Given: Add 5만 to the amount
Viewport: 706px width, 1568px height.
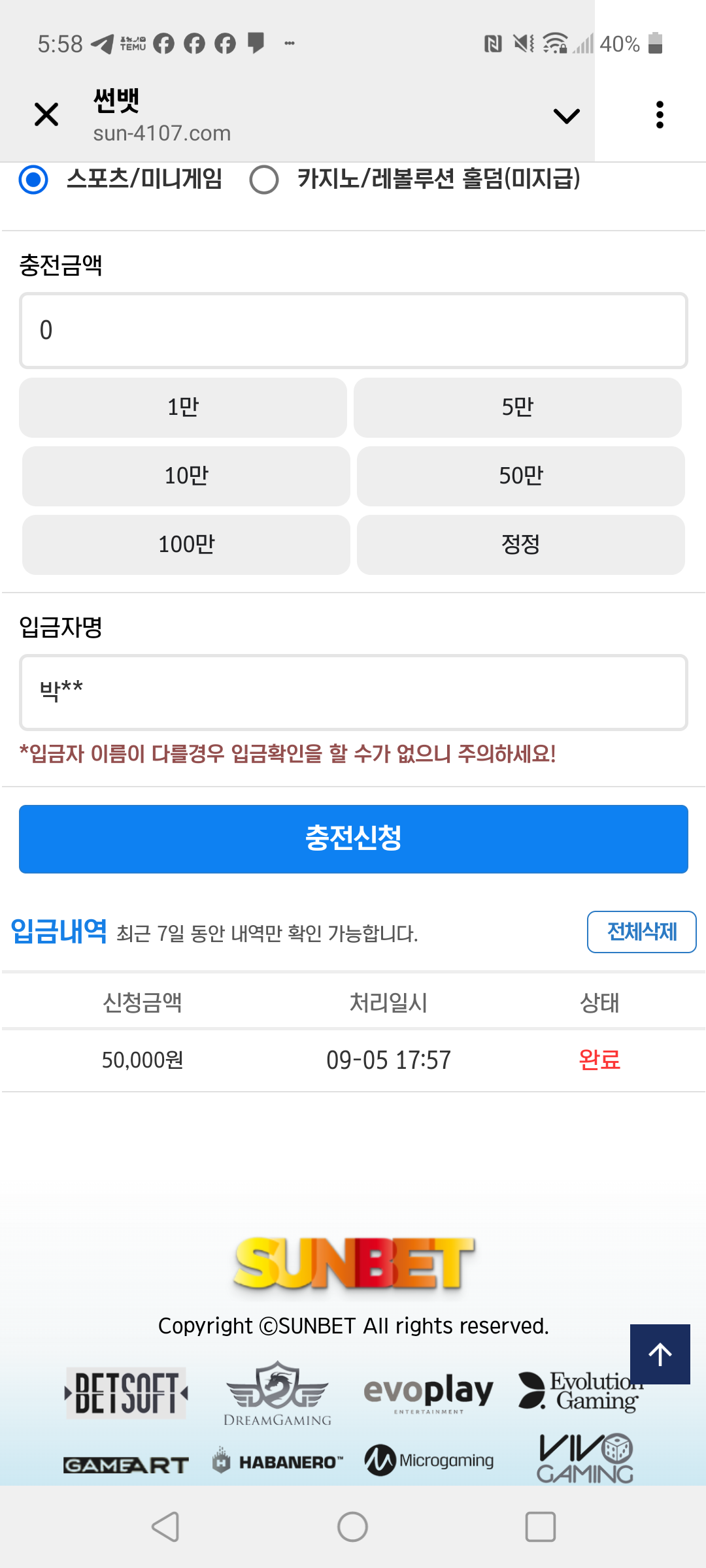Looking at the screenshot, I should pos(518,408).
